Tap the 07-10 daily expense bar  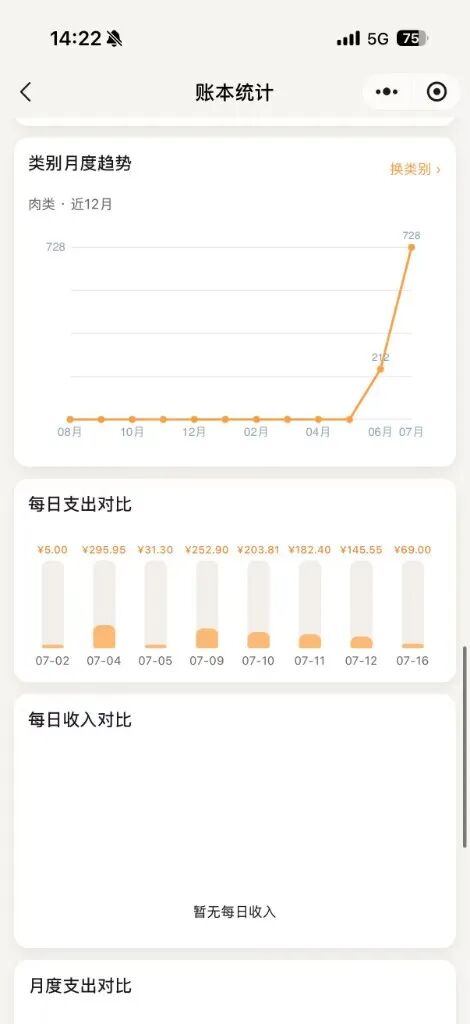[x=258, y=604]
